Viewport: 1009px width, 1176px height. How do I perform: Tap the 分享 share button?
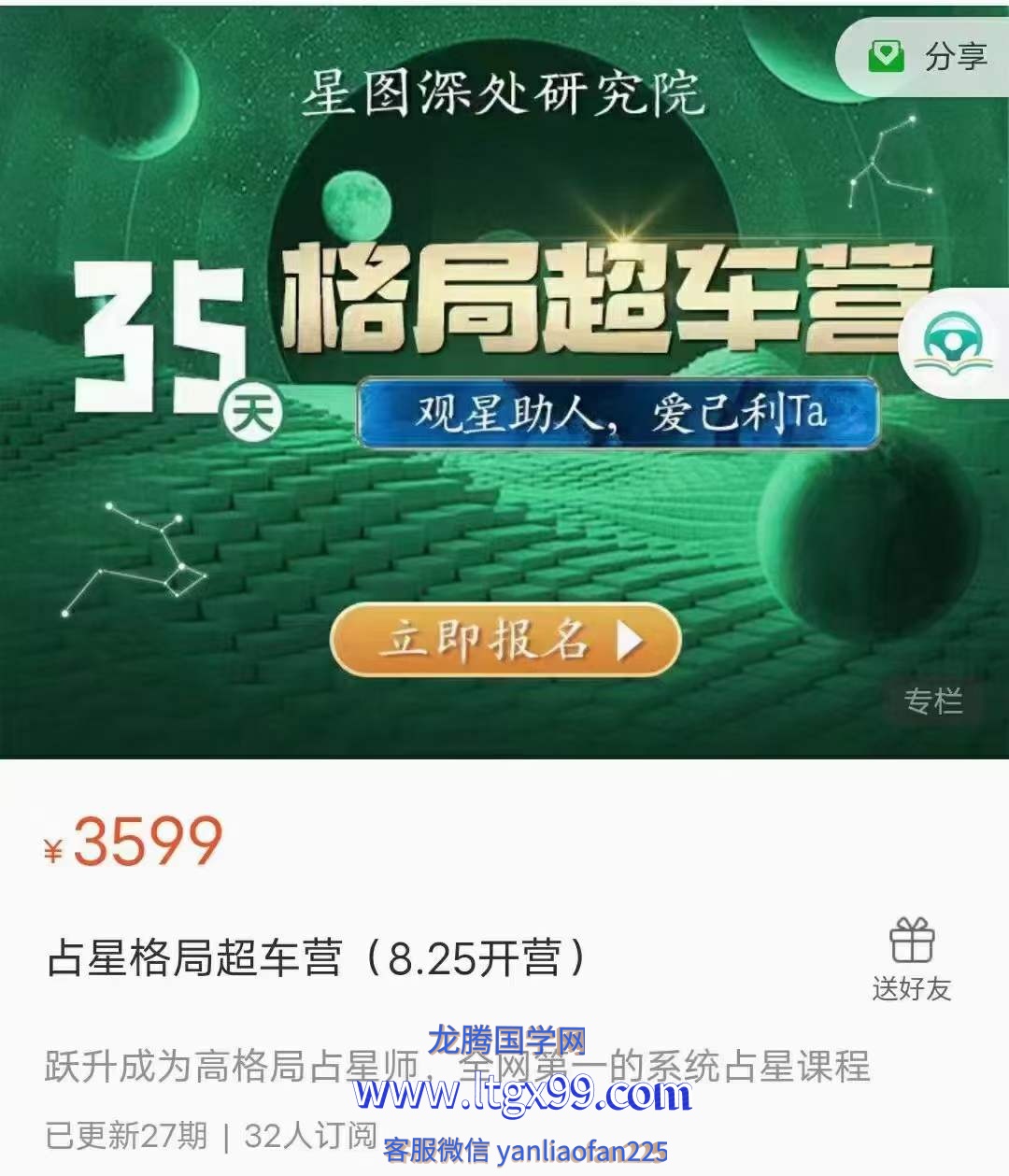point(927,57)
